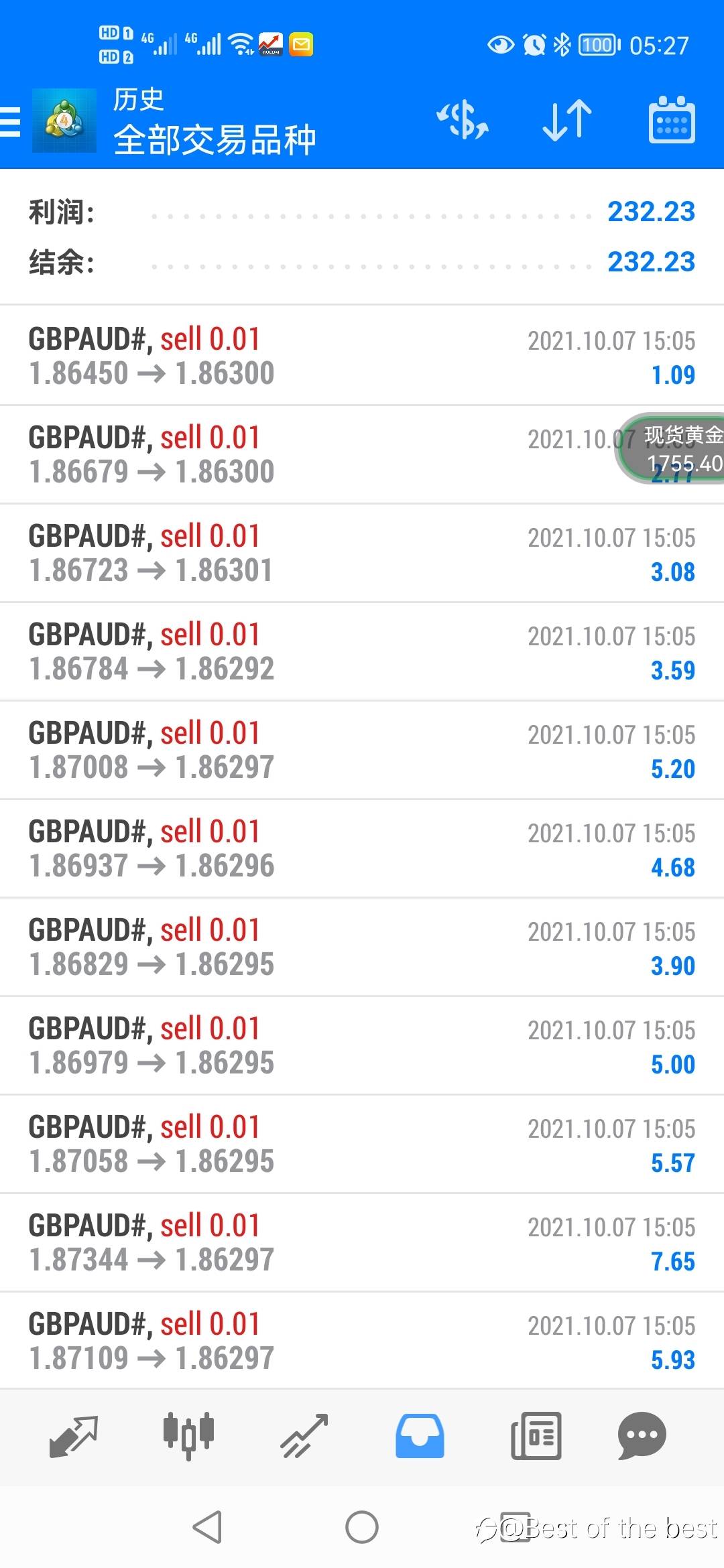Viewport: 724px width, 1568px height.
Task: View the trade 1.86937 → 1.86296
Action: tap(362, 848)
